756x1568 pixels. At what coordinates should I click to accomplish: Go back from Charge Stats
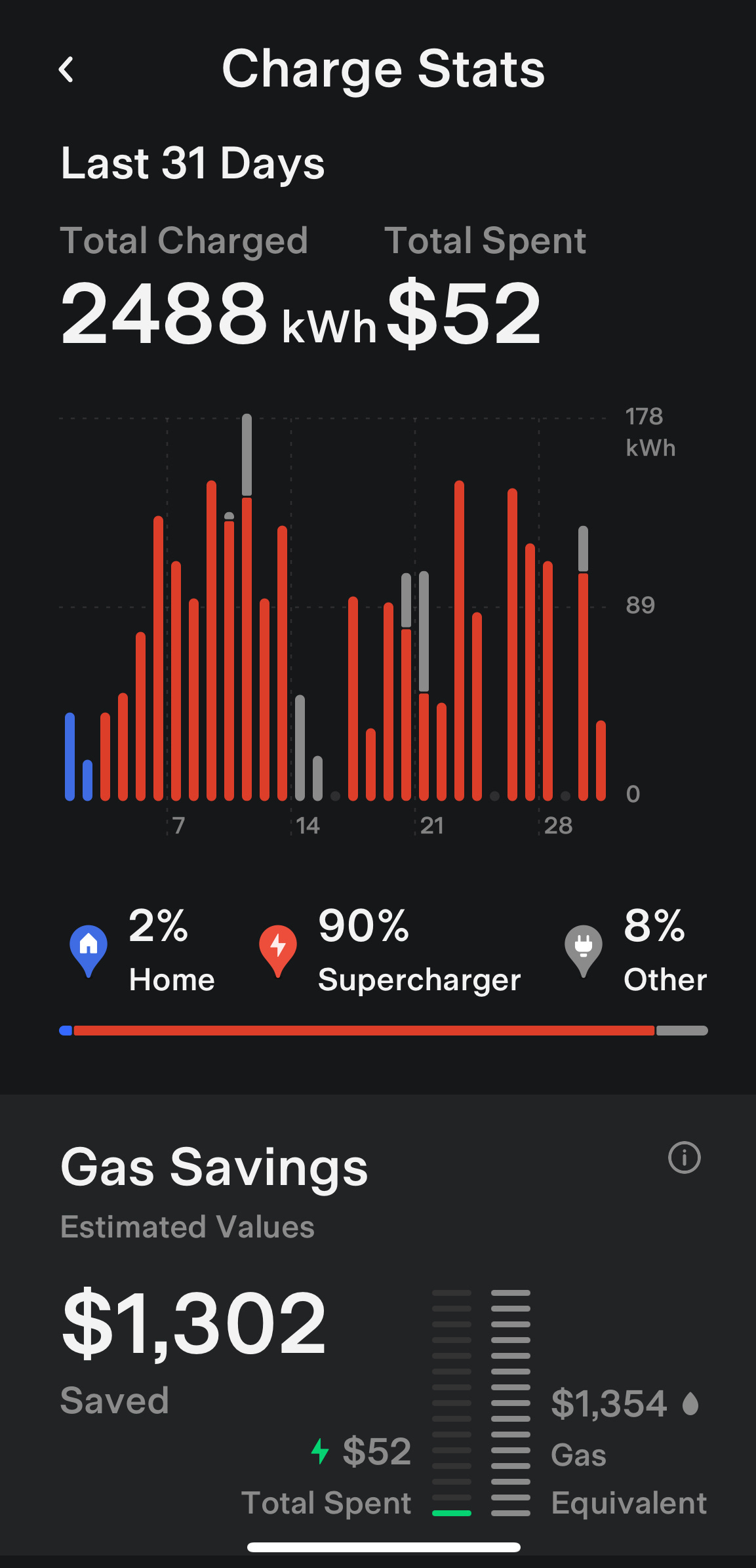pos(66,70)
